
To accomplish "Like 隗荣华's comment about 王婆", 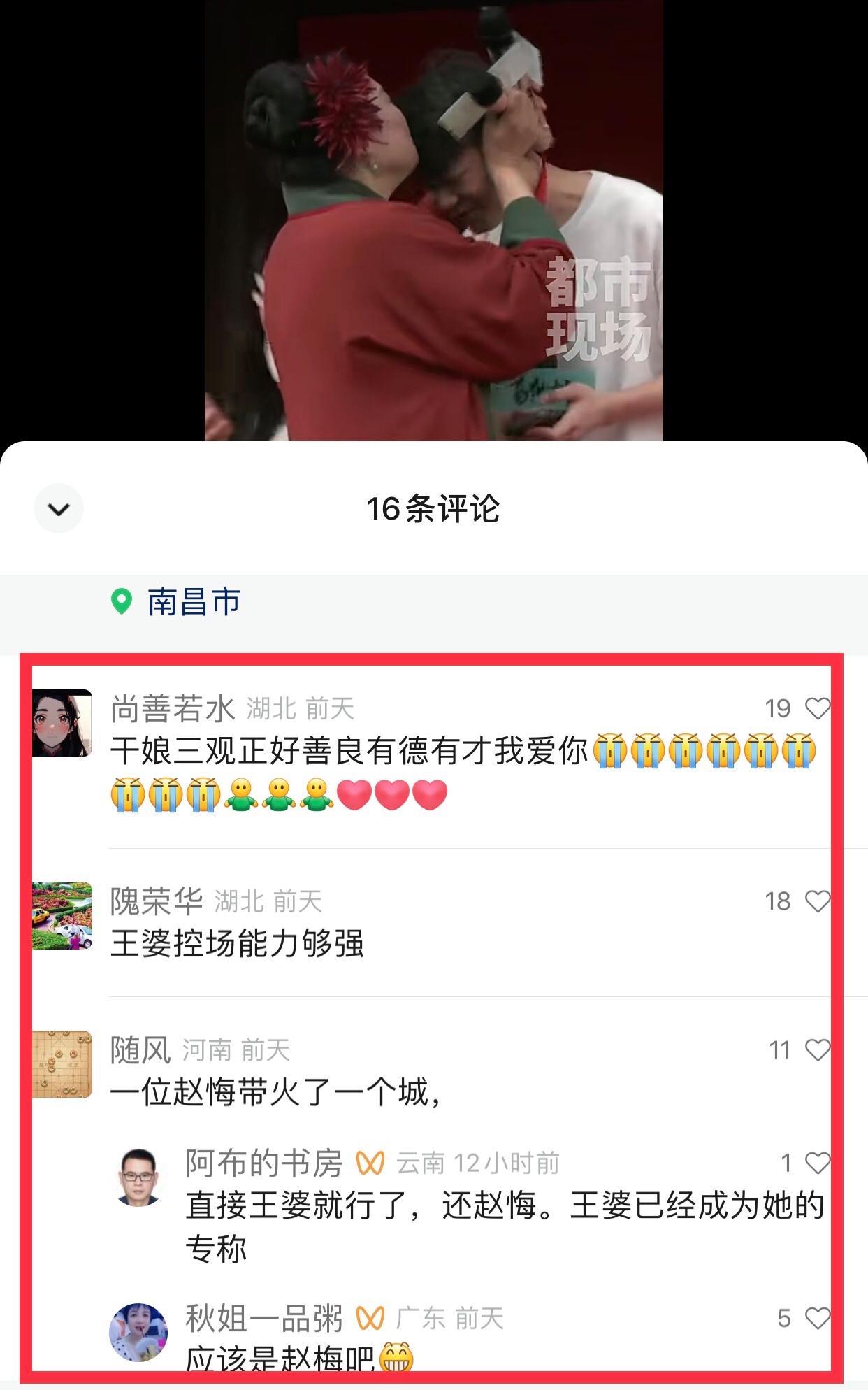I will point(817,902).
